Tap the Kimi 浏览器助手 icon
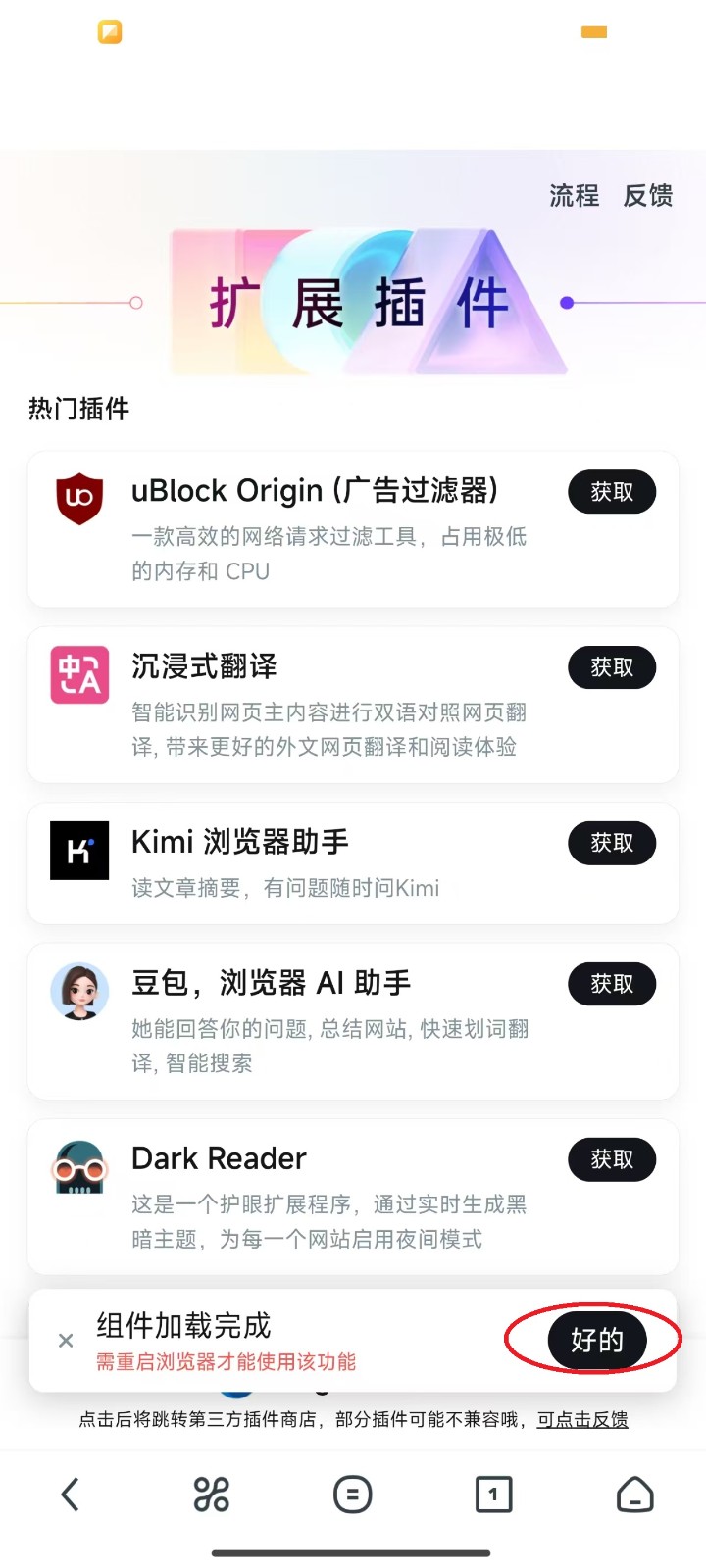The height and width of the screenshot is (1568, 706). (x=78, y=851)
